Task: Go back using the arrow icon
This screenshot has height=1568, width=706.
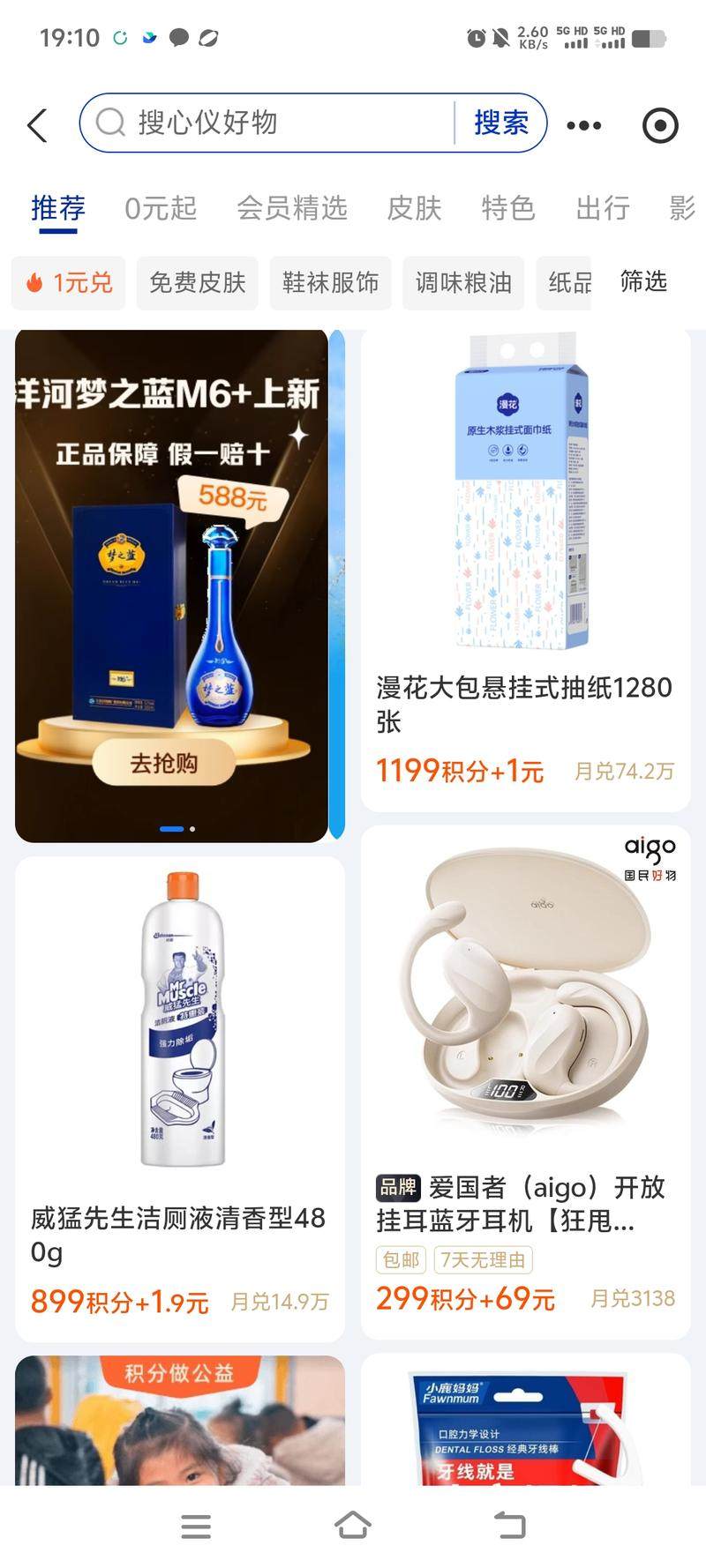Action: [x=37, y=125]
